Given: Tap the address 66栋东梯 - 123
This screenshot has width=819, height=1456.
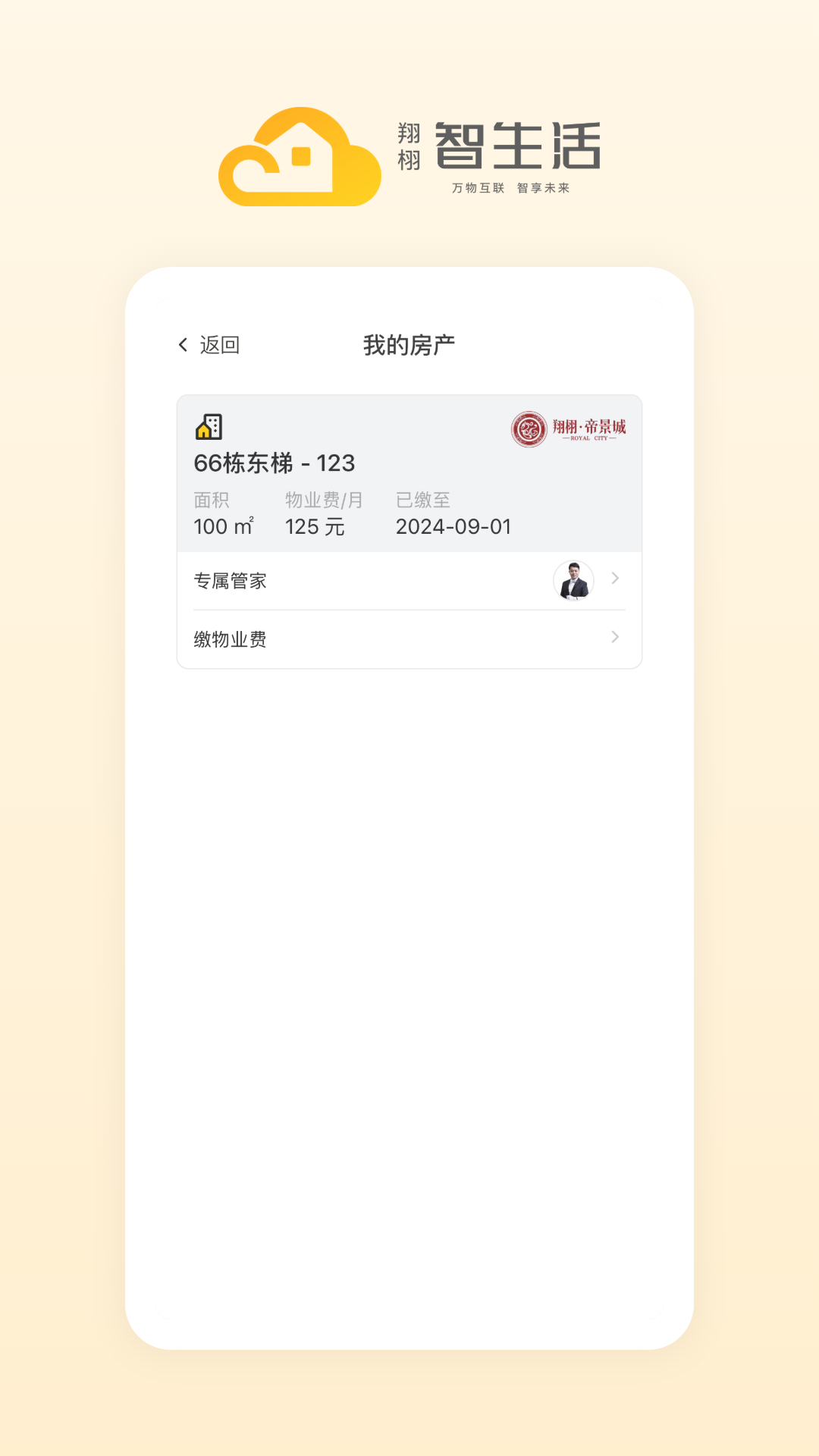Looking at the screenshot, I should [x=275, y=463].
